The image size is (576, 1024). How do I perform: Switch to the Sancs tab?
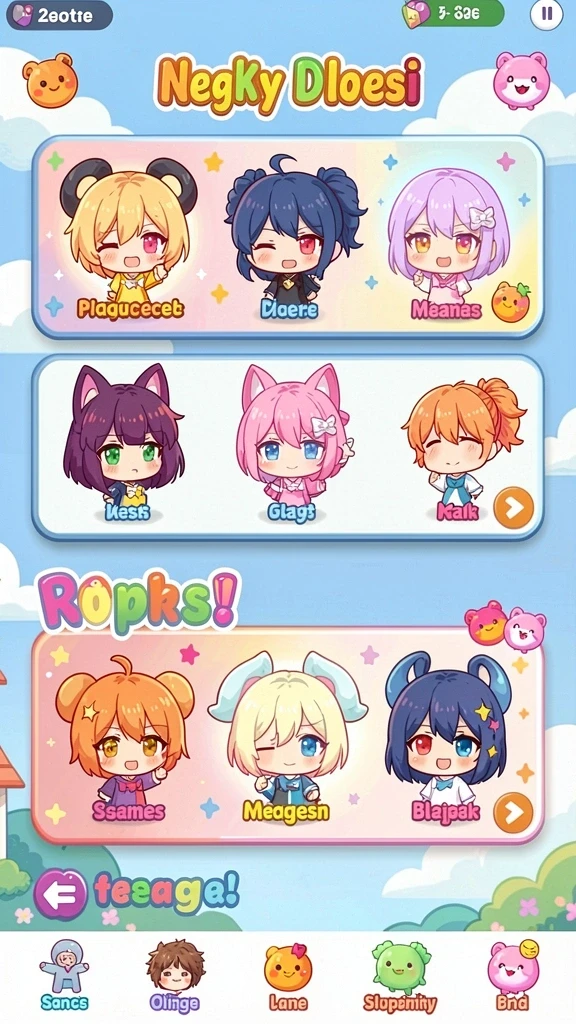[64, 976]
